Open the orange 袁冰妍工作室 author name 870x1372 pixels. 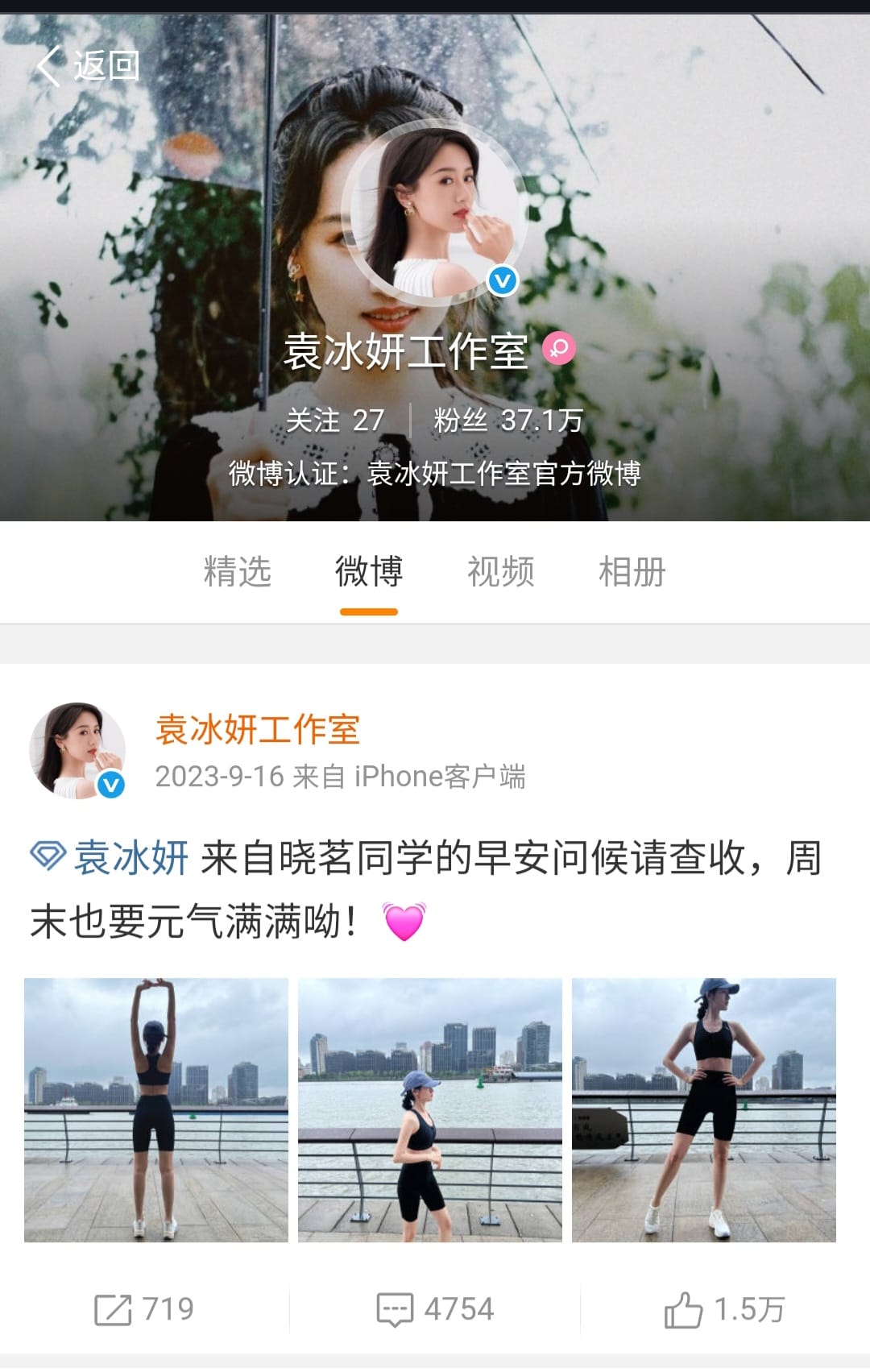pyautogui.click(x=257, y=729)
